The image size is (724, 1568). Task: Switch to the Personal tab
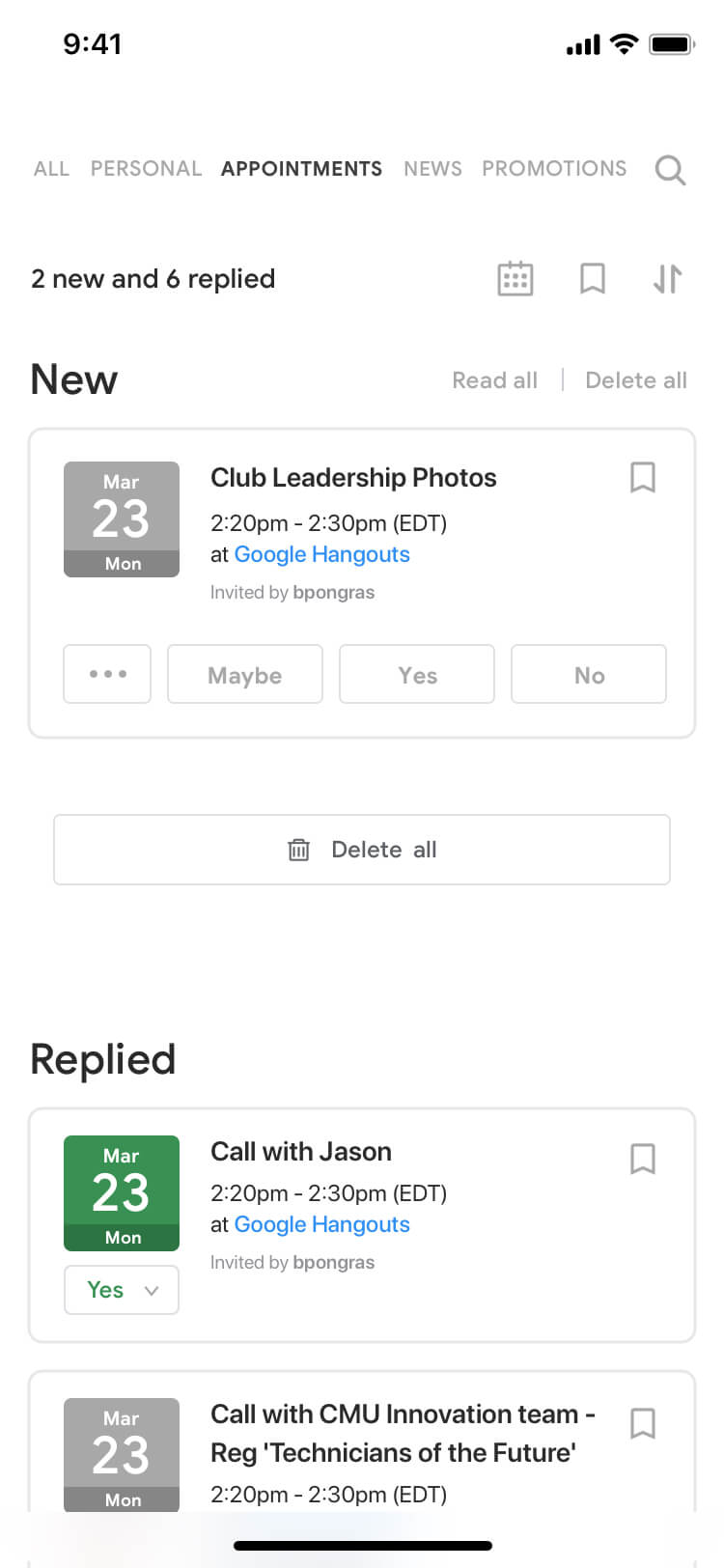tap(146, 169)
